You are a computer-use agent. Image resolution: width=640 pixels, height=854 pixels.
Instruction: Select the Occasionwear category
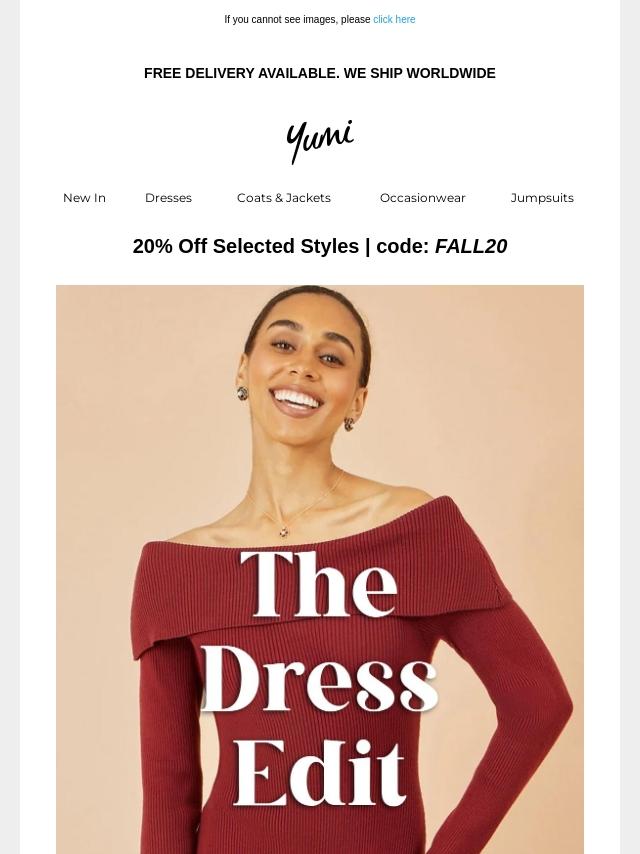tap(422, 198)
